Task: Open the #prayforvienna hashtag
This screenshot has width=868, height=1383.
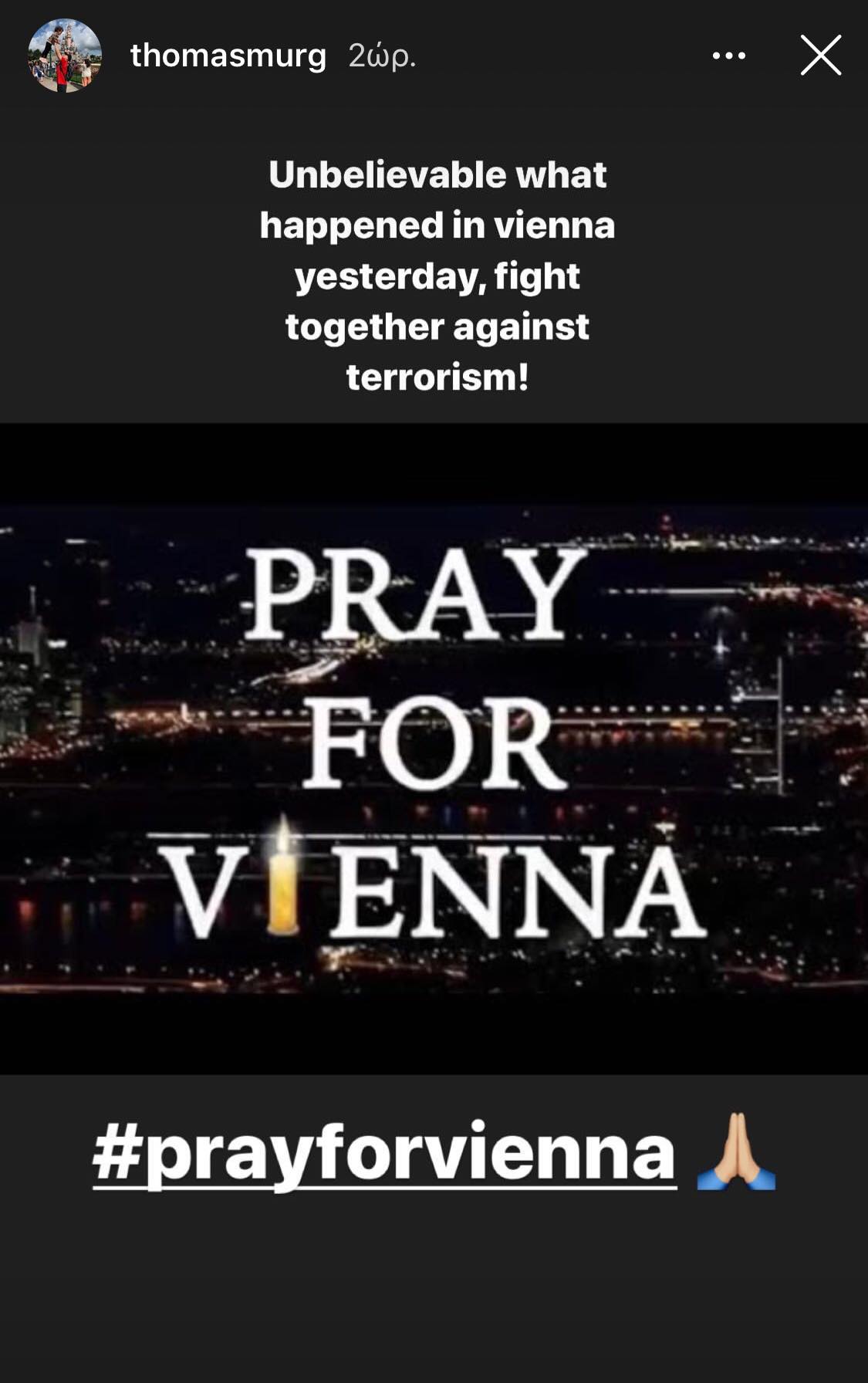Action: [384, 1154]
